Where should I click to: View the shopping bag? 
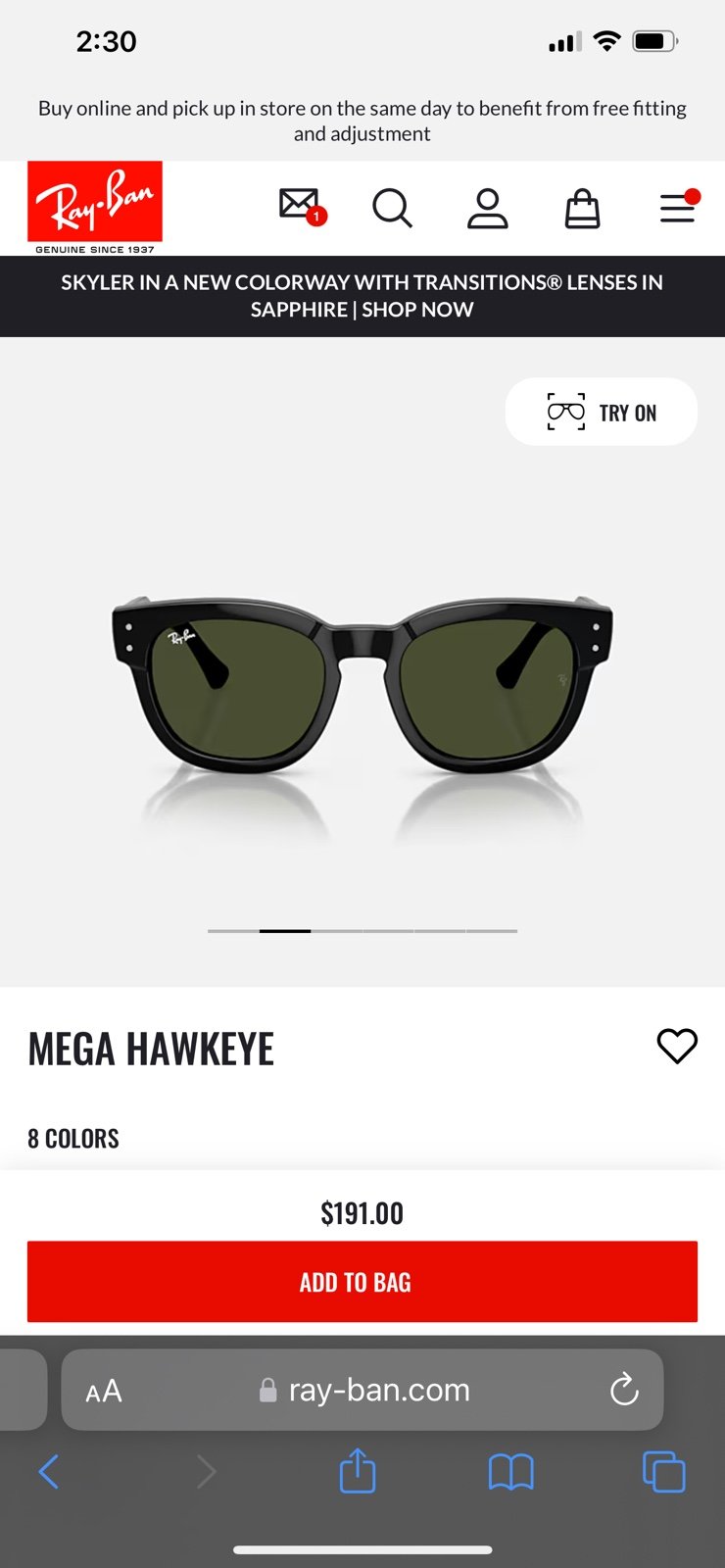pyautogui.click(x=582, y=208)
